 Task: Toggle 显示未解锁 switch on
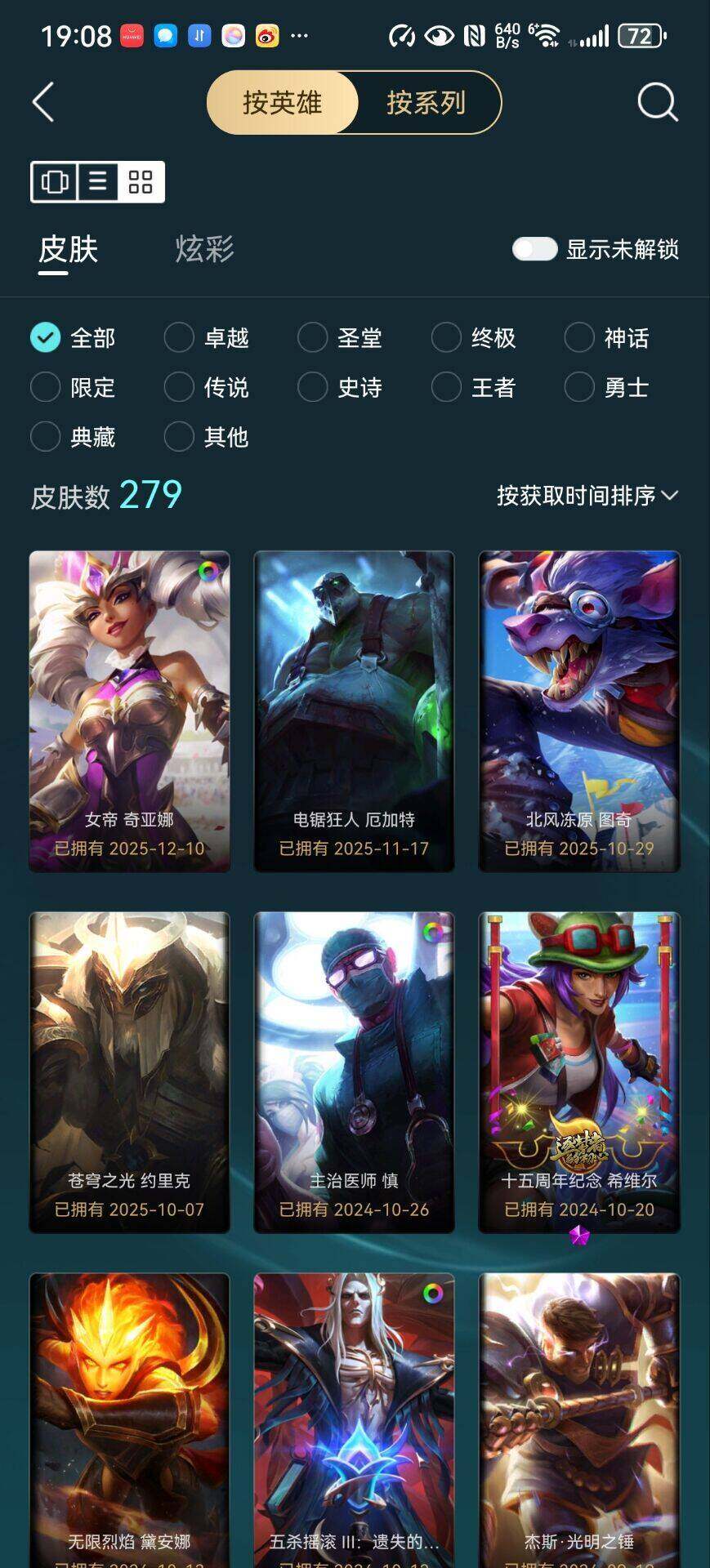pos(534,249)
